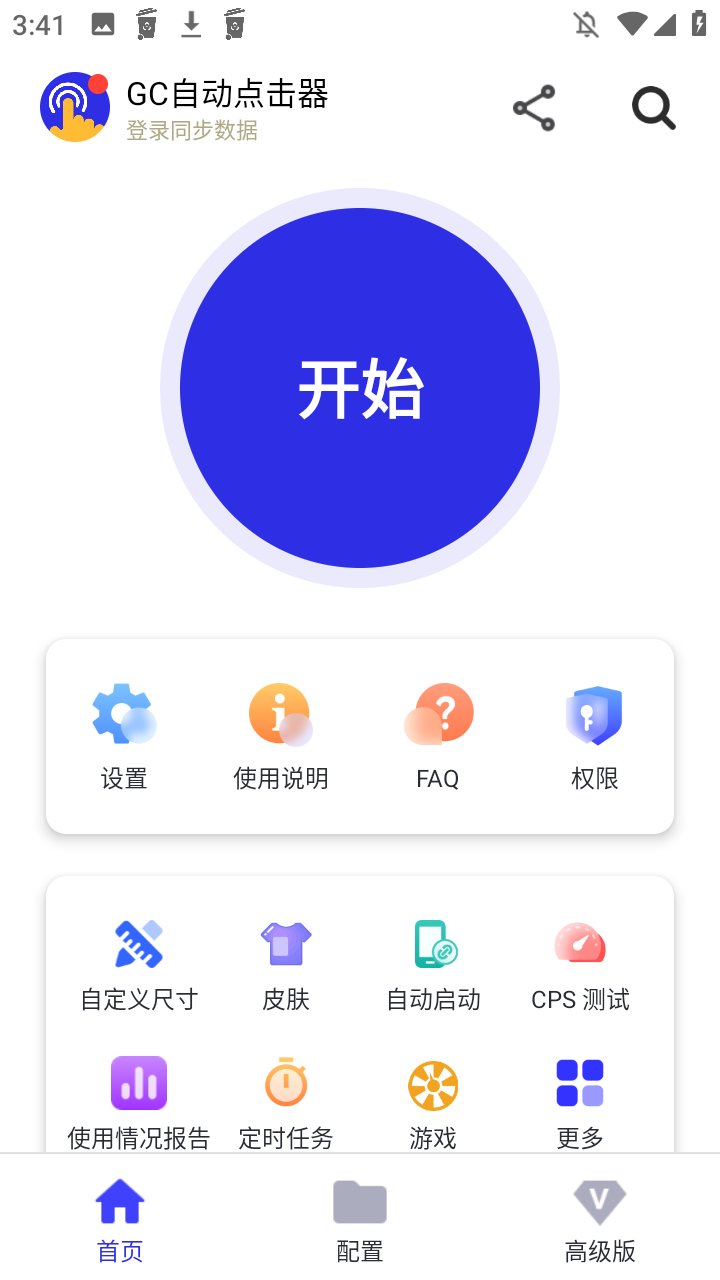The image size is (720, 1280).
Task: Tap the 登录同步数据 login link
Action: (x=192, y=130)
